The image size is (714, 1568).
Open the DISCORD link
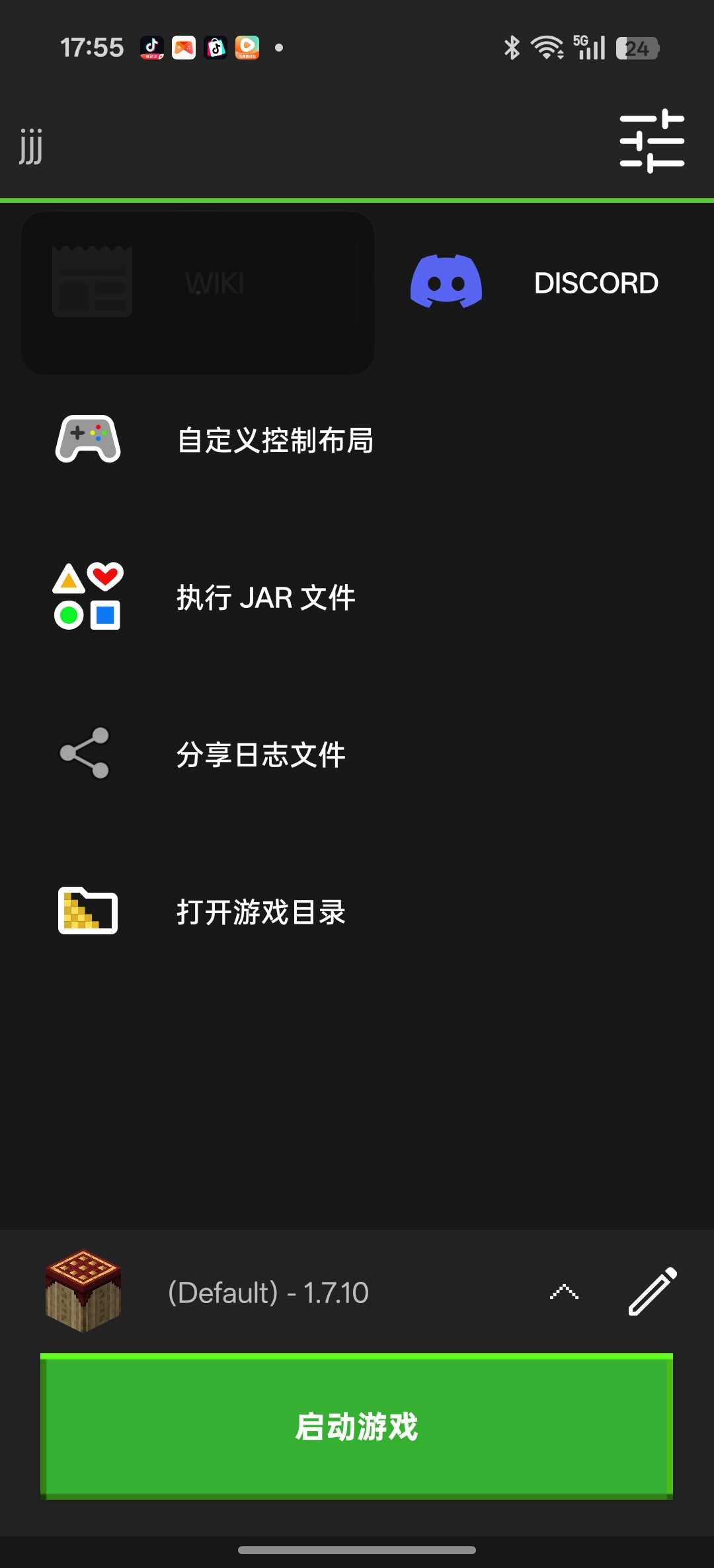(x=535, y=283)
